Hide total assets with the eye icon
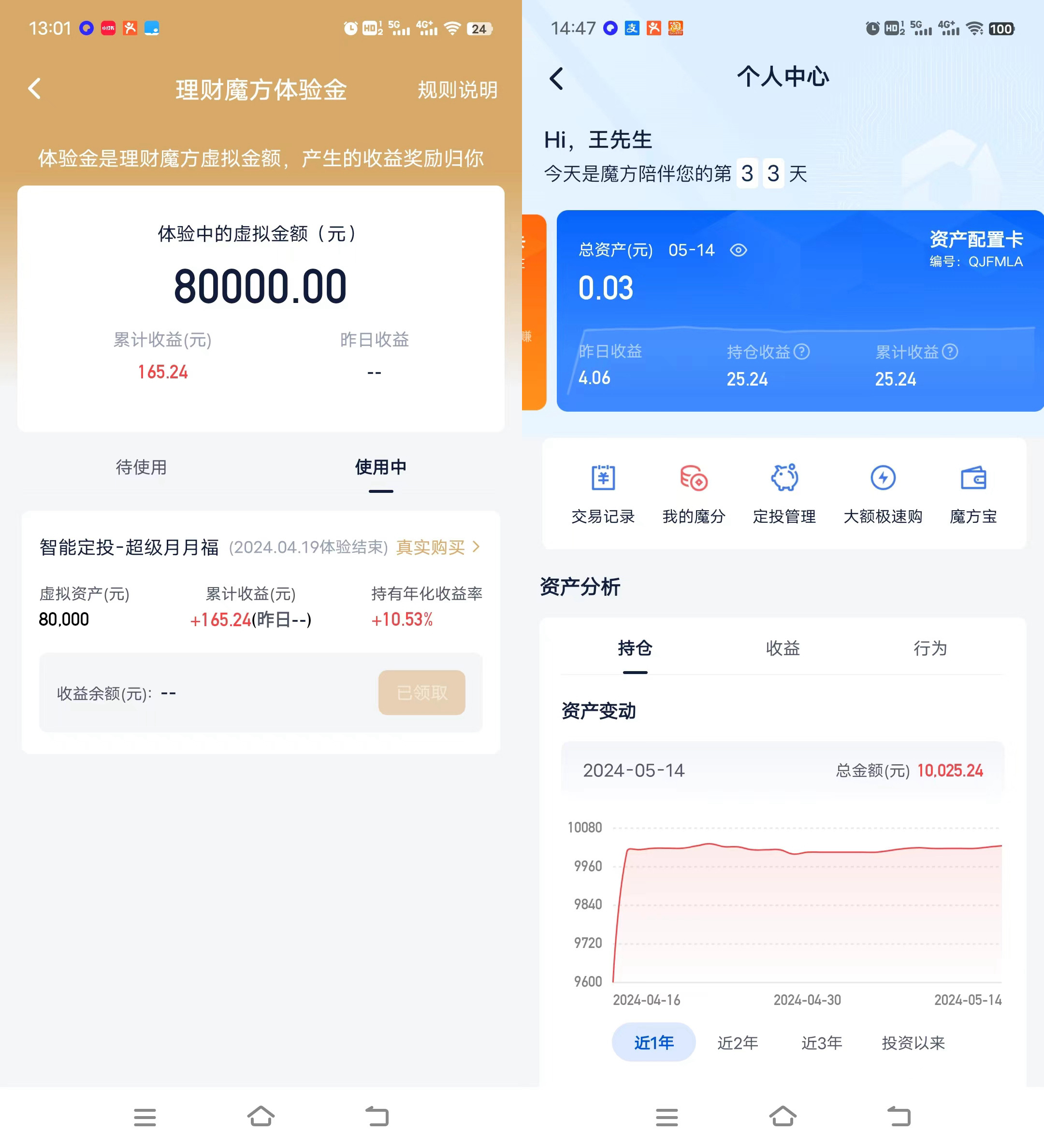Screen dimensions: 1044x1148 [x=738, y=250]
